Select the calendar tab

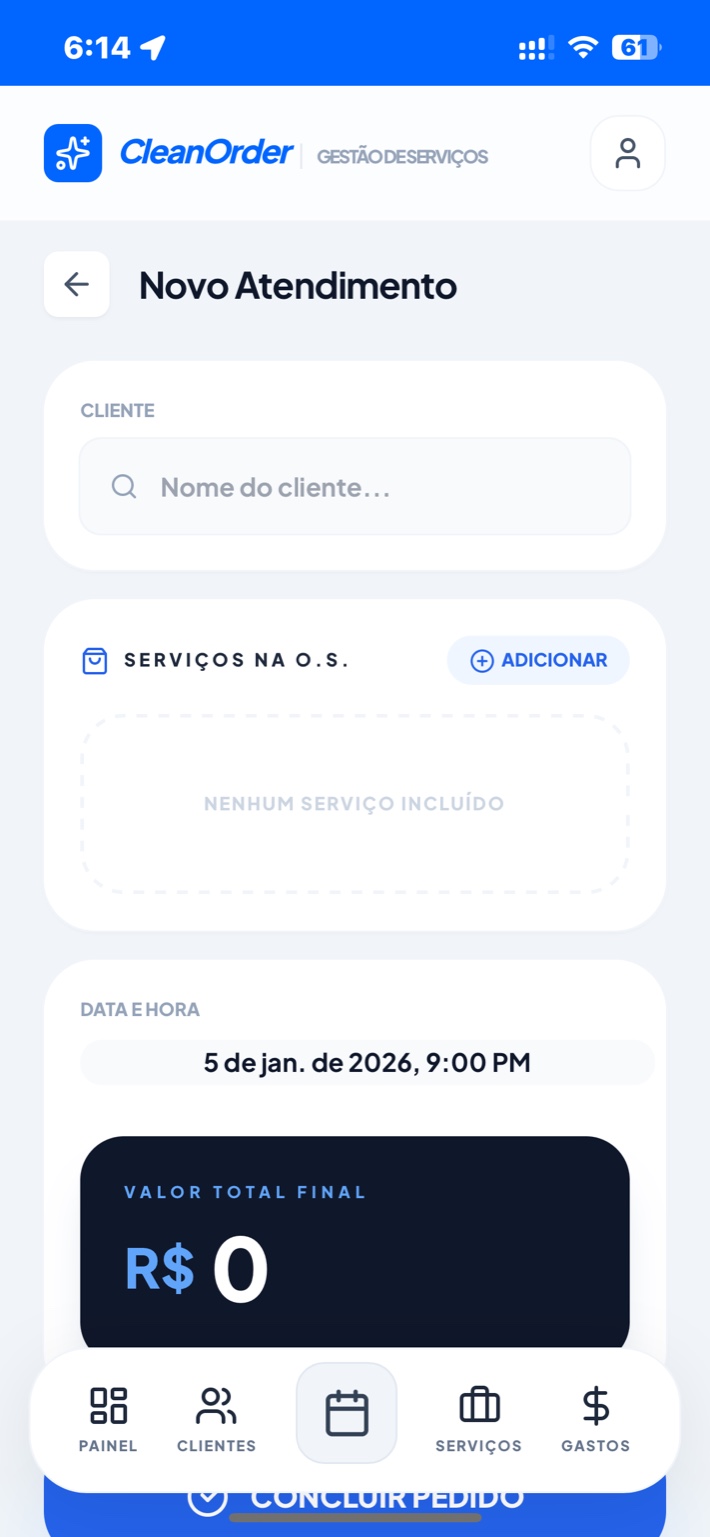coord(347,1413)
